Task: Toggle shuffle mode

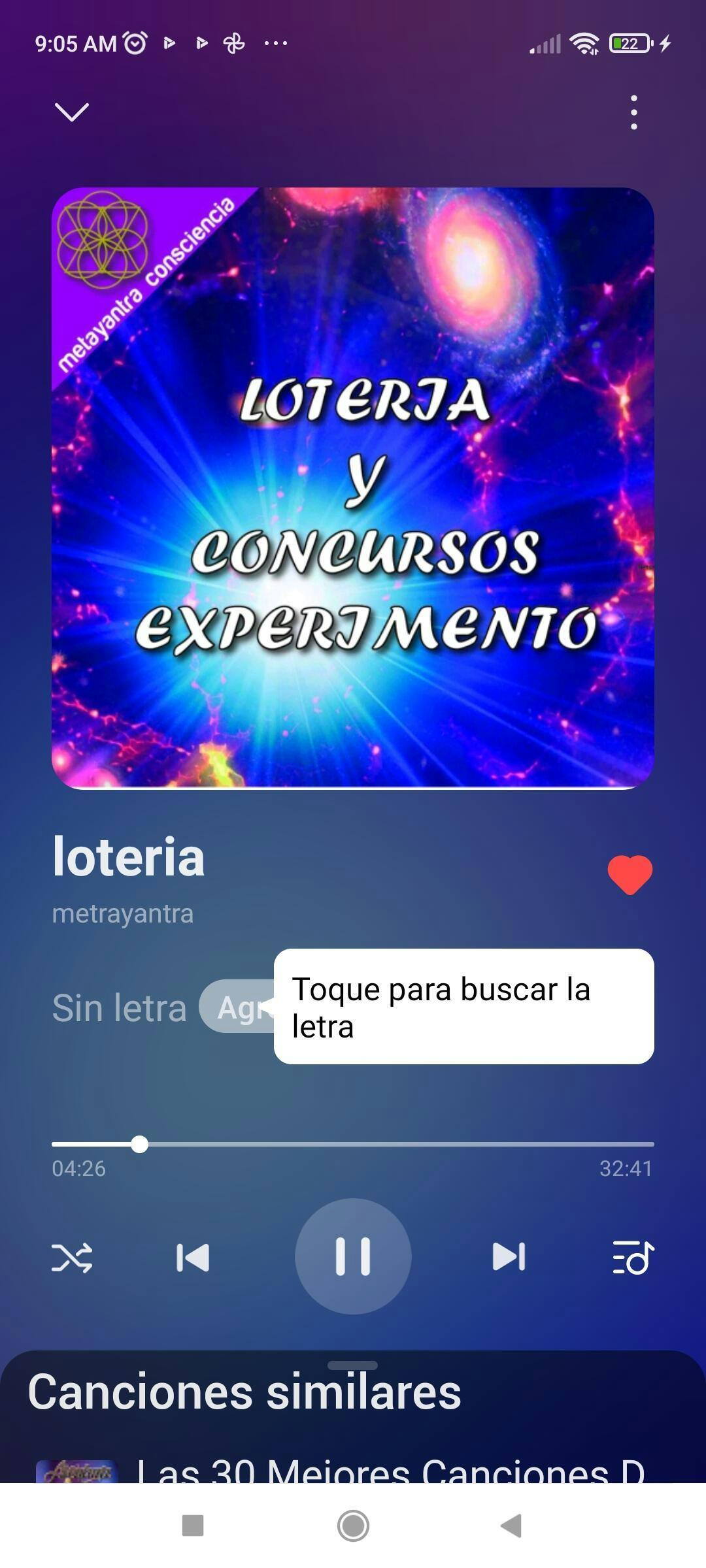Action: tap(72, 1257)
